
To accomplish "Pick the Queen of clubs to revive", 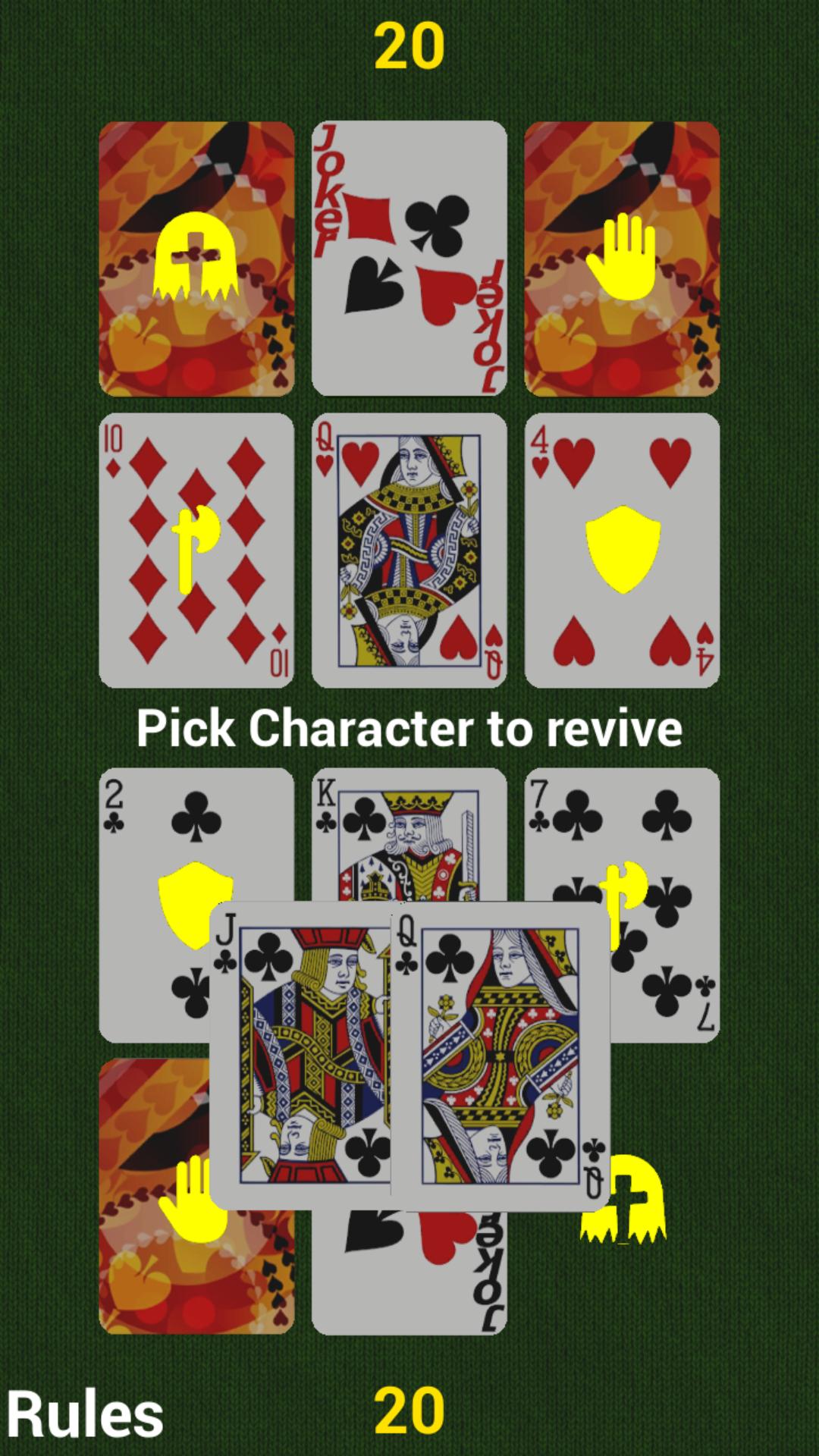I will point(500,1054).
